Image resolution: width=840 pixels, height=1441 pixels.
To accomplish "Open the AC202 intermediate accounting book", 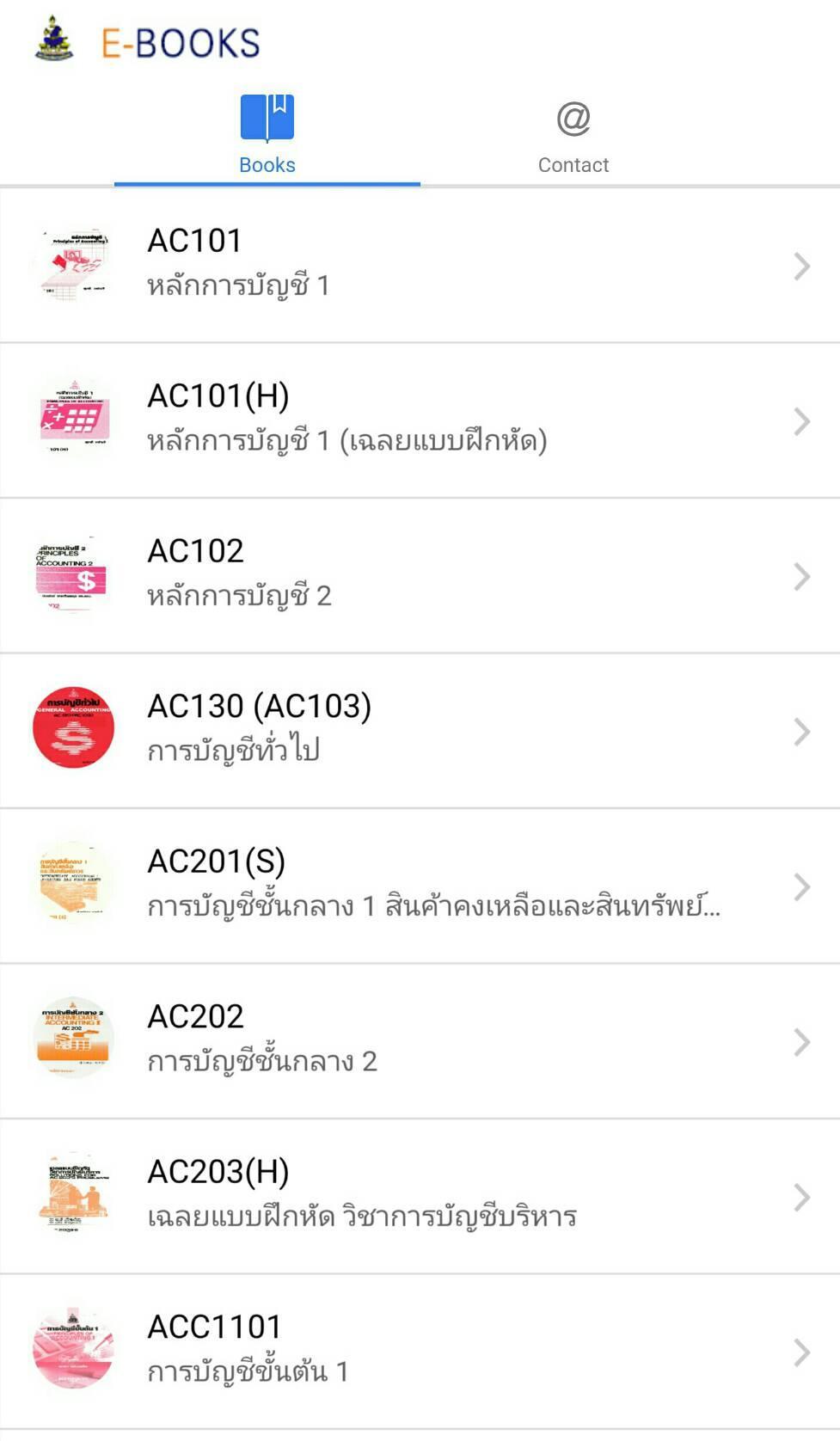I will click(x=420, y=1040).
